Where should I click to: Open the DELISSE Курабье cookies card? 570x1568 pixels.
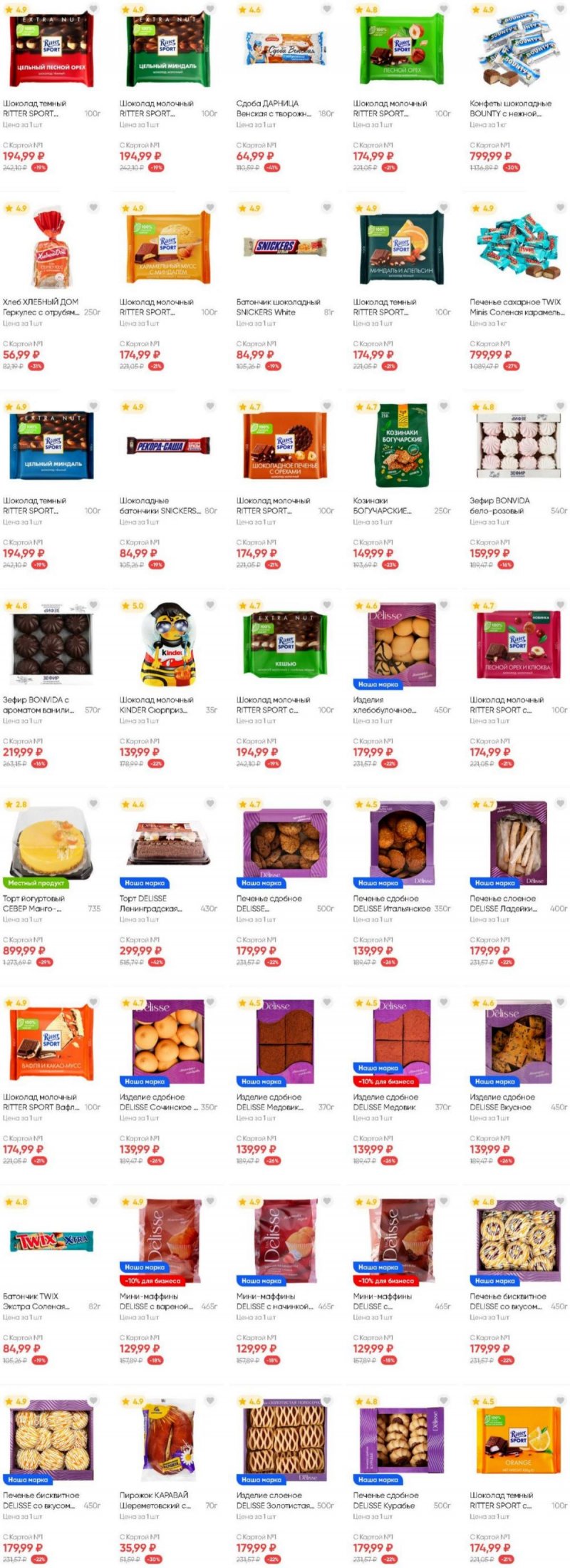pos(401,1440)
